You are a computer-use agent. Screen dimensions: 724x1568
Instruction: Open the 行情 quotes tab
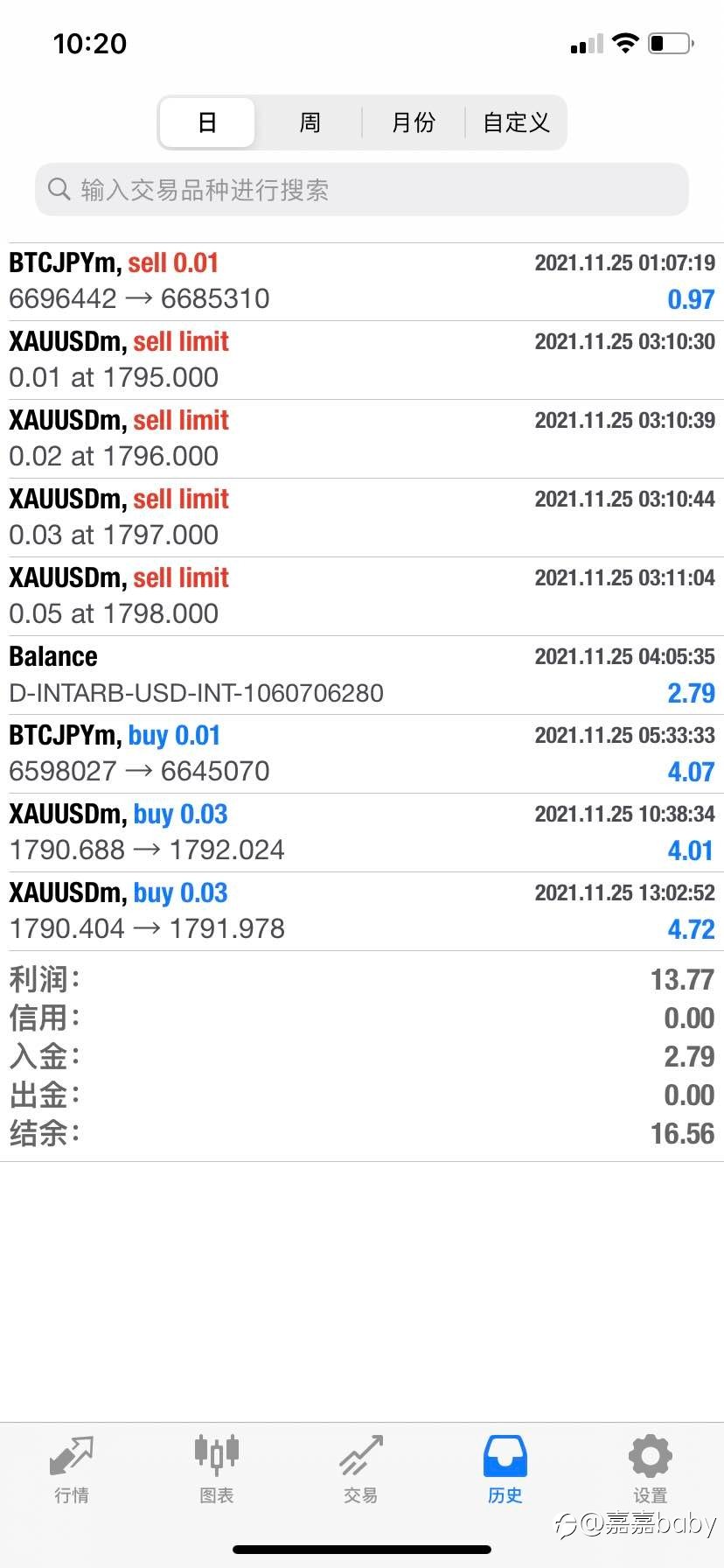coord(72,1470)
